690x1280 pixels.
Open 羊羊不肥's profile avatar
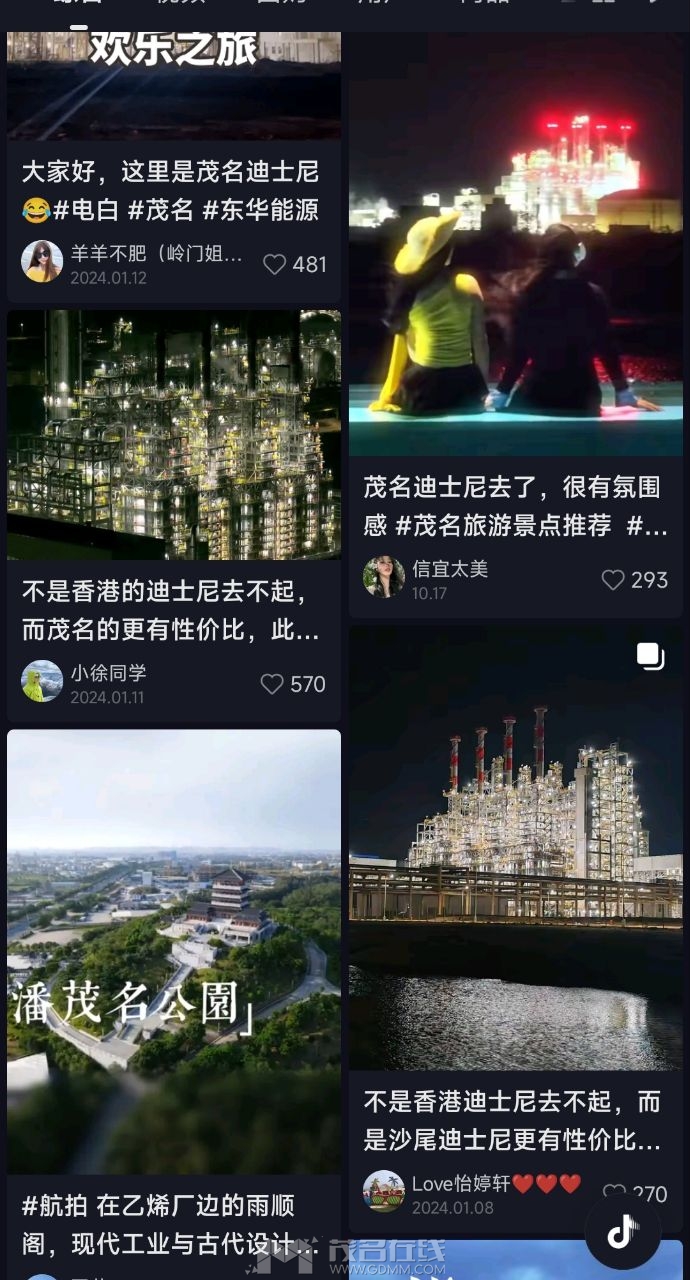[42, 262]
